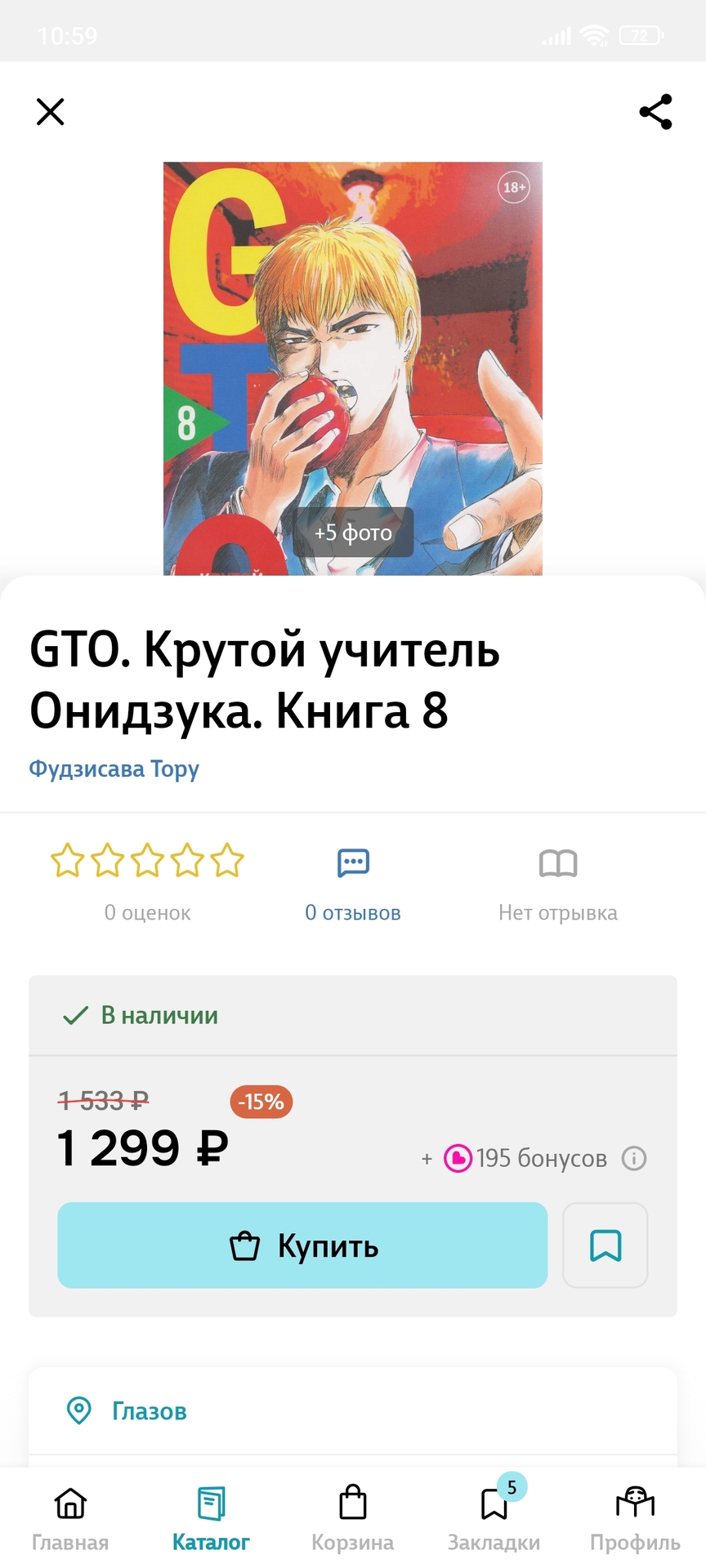Open the 0 отзывов reviews

(353, 882)
